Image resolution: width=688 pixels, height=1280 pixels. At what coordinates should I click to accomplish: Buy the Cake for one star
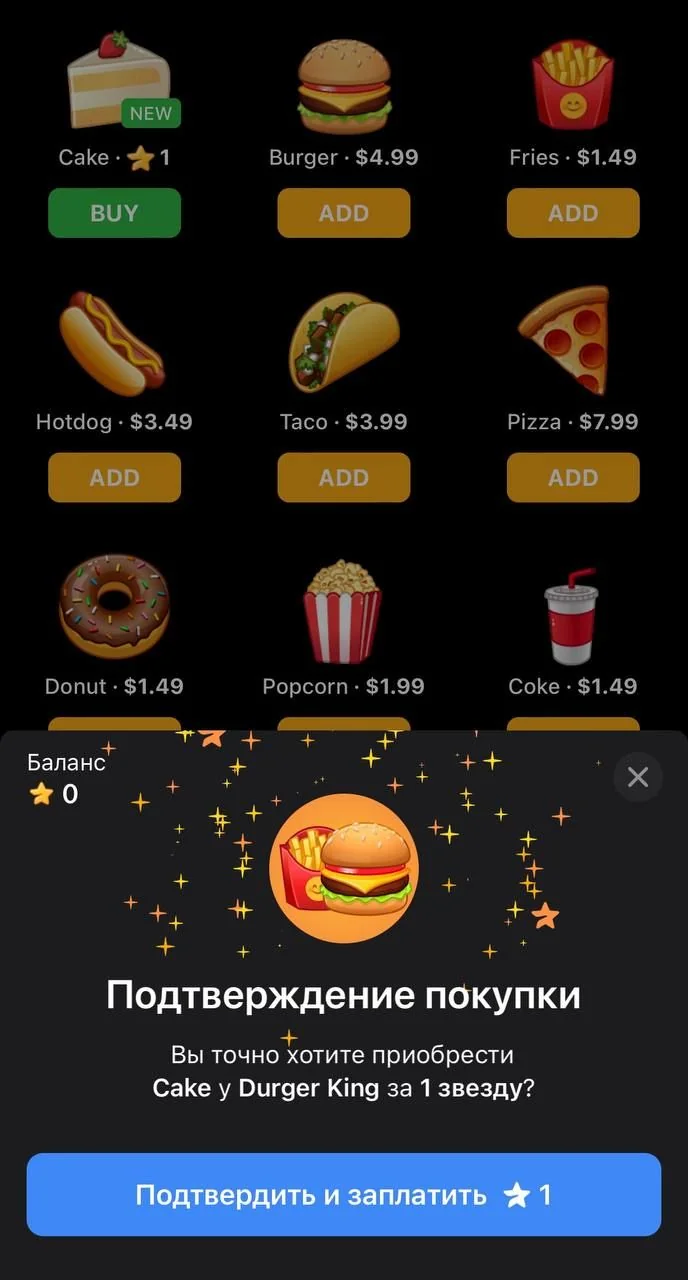coord(115,213)
